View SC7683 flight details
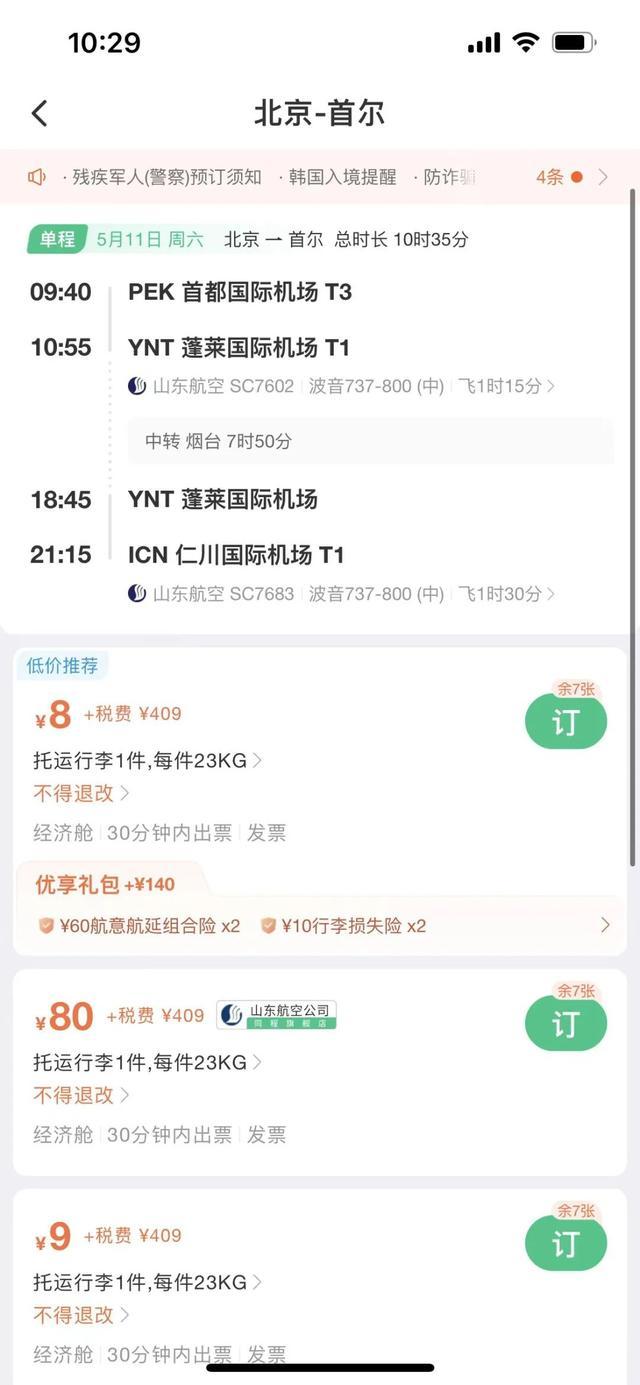 [342, 594]
